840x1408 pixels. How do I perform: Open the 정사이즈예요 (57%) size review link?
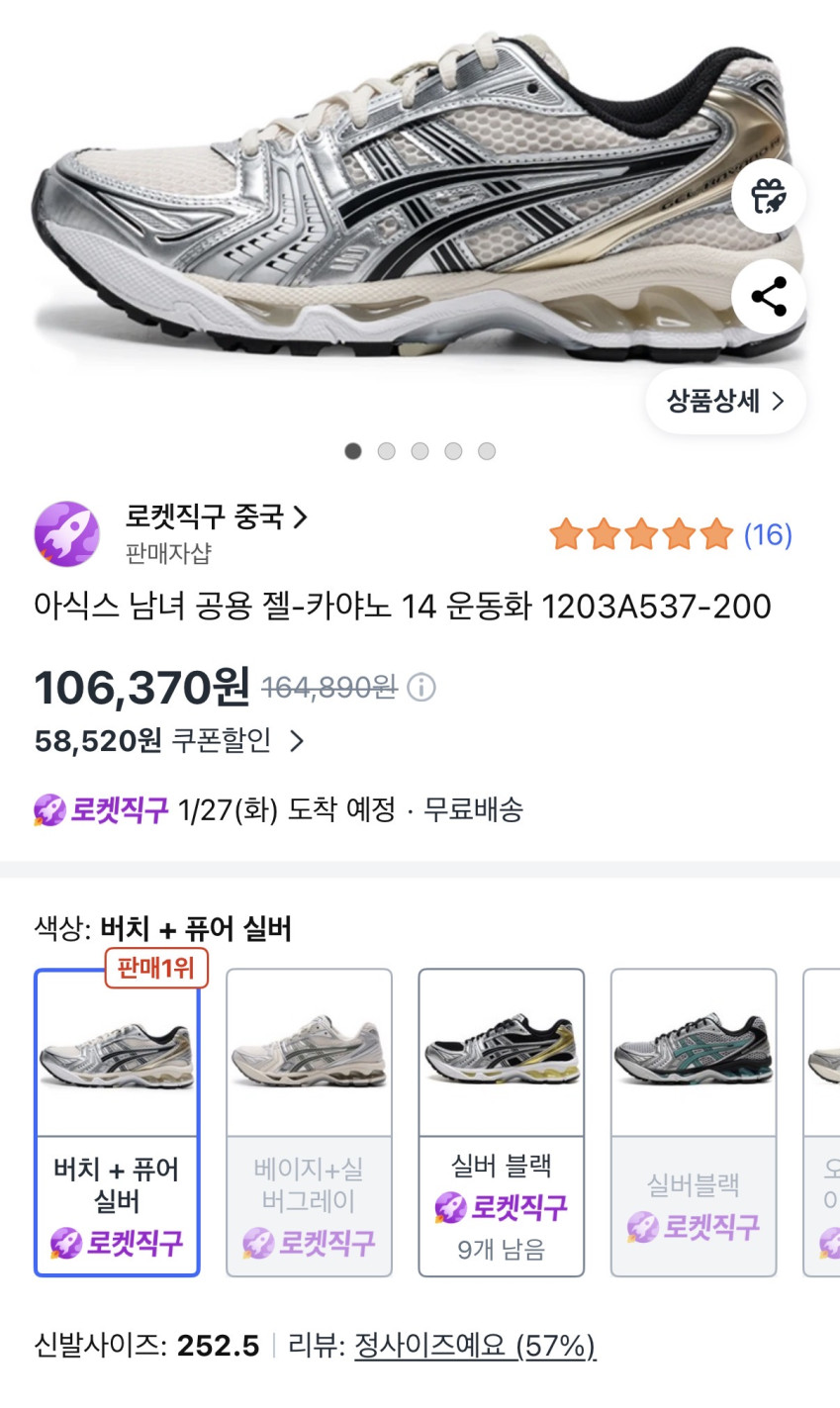(475, 1346)
